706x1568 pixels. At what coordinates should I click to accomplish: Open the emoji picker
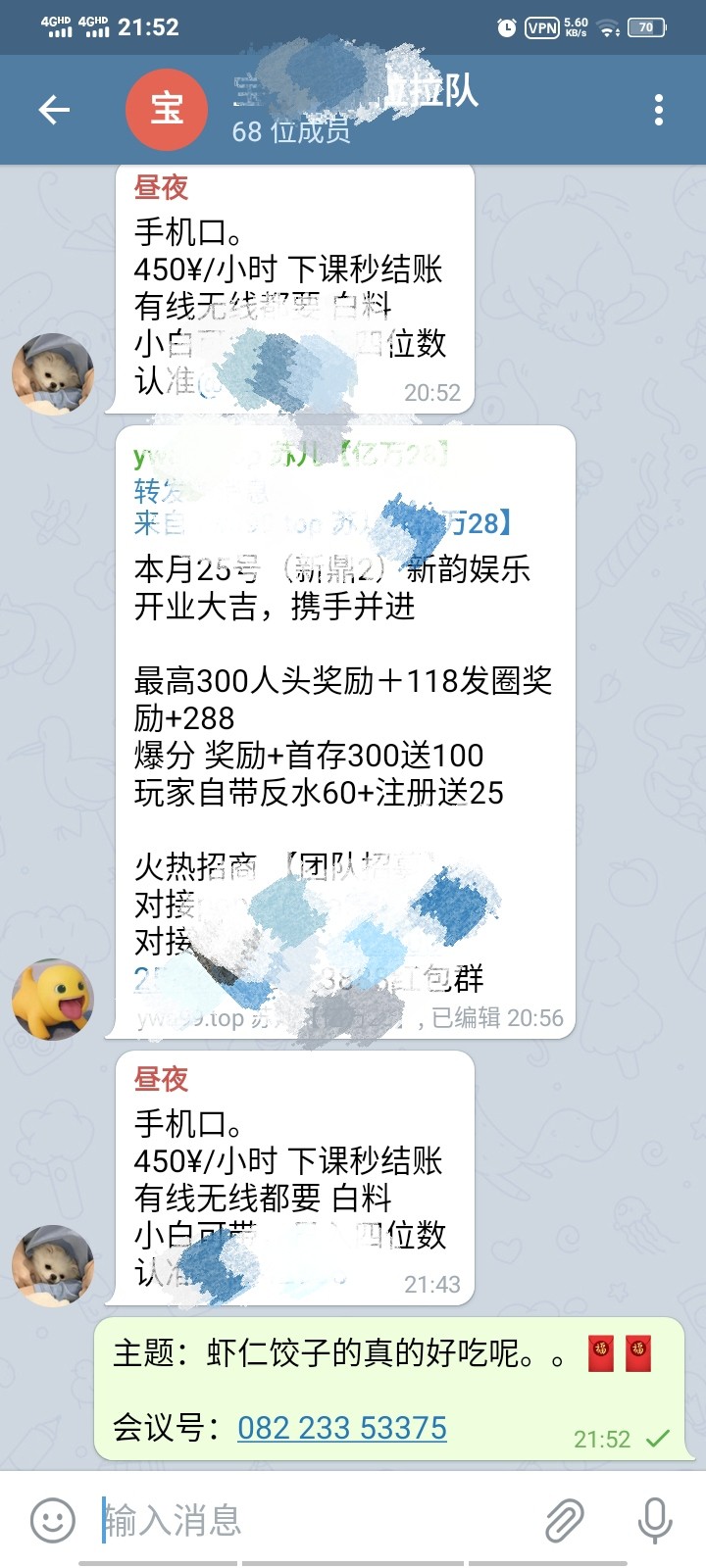tap(53, 1520)
